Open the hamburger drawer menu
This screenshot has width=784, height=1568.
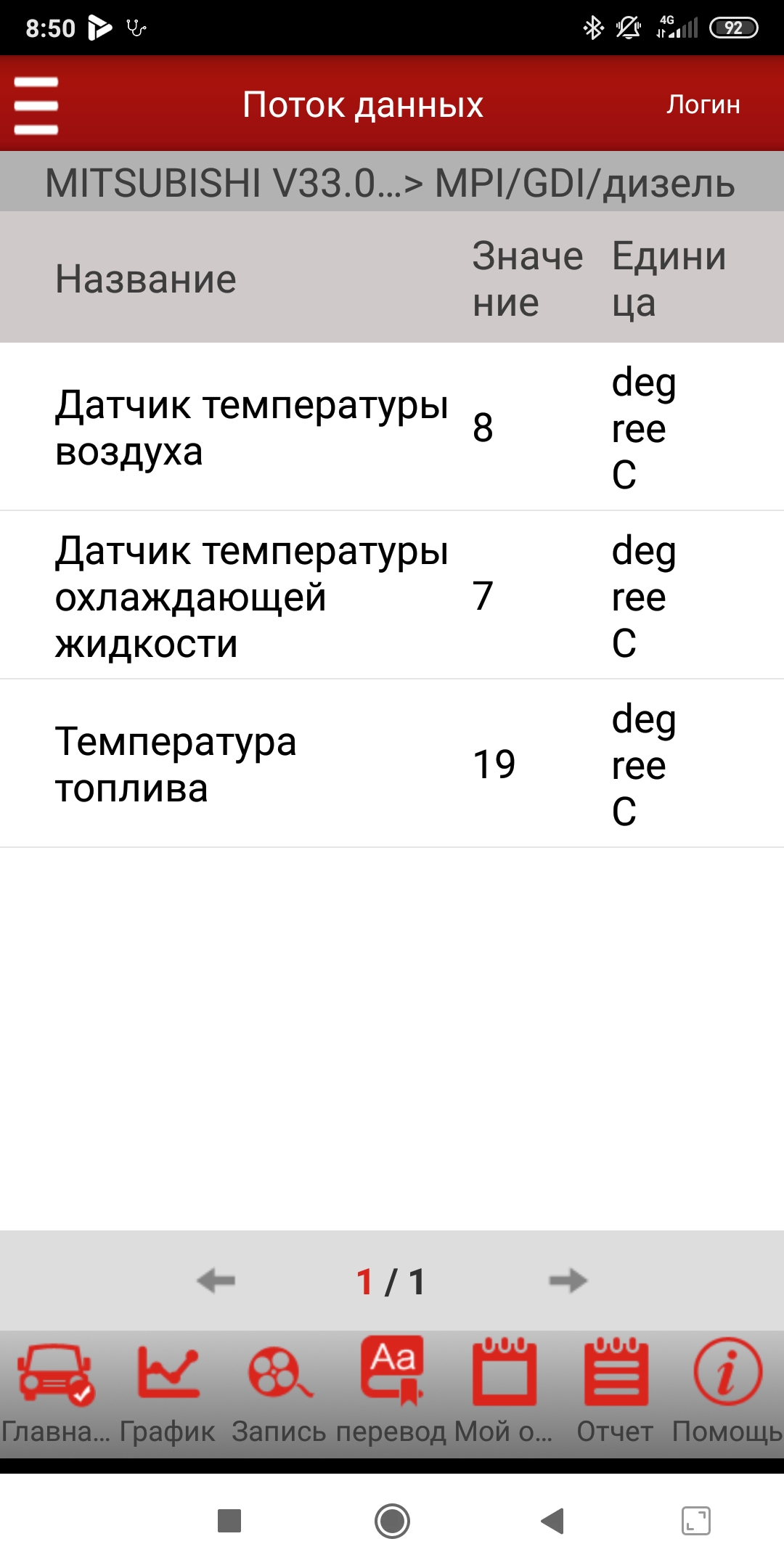[36, 105]
